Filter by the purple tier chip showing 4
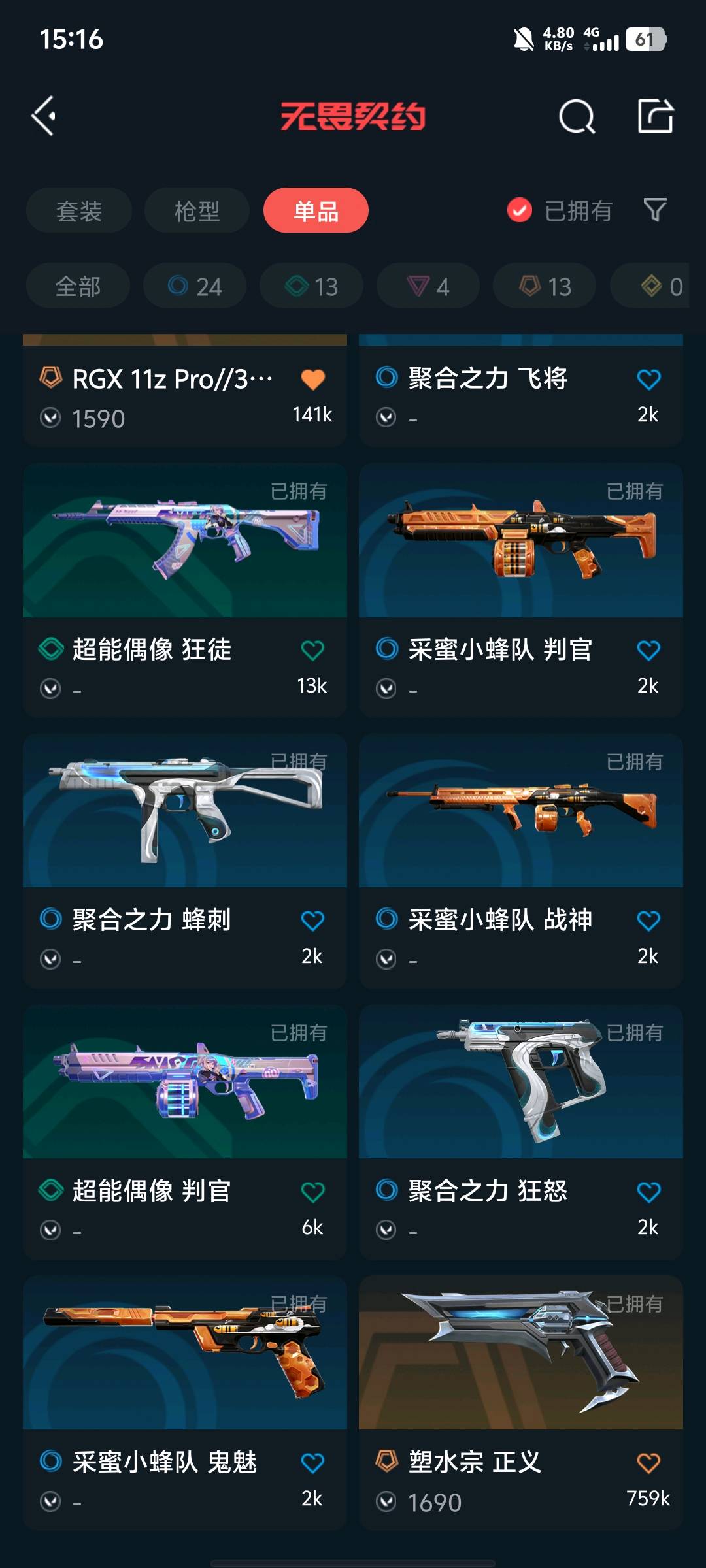706x1568 pixels. tap(428, 286)
